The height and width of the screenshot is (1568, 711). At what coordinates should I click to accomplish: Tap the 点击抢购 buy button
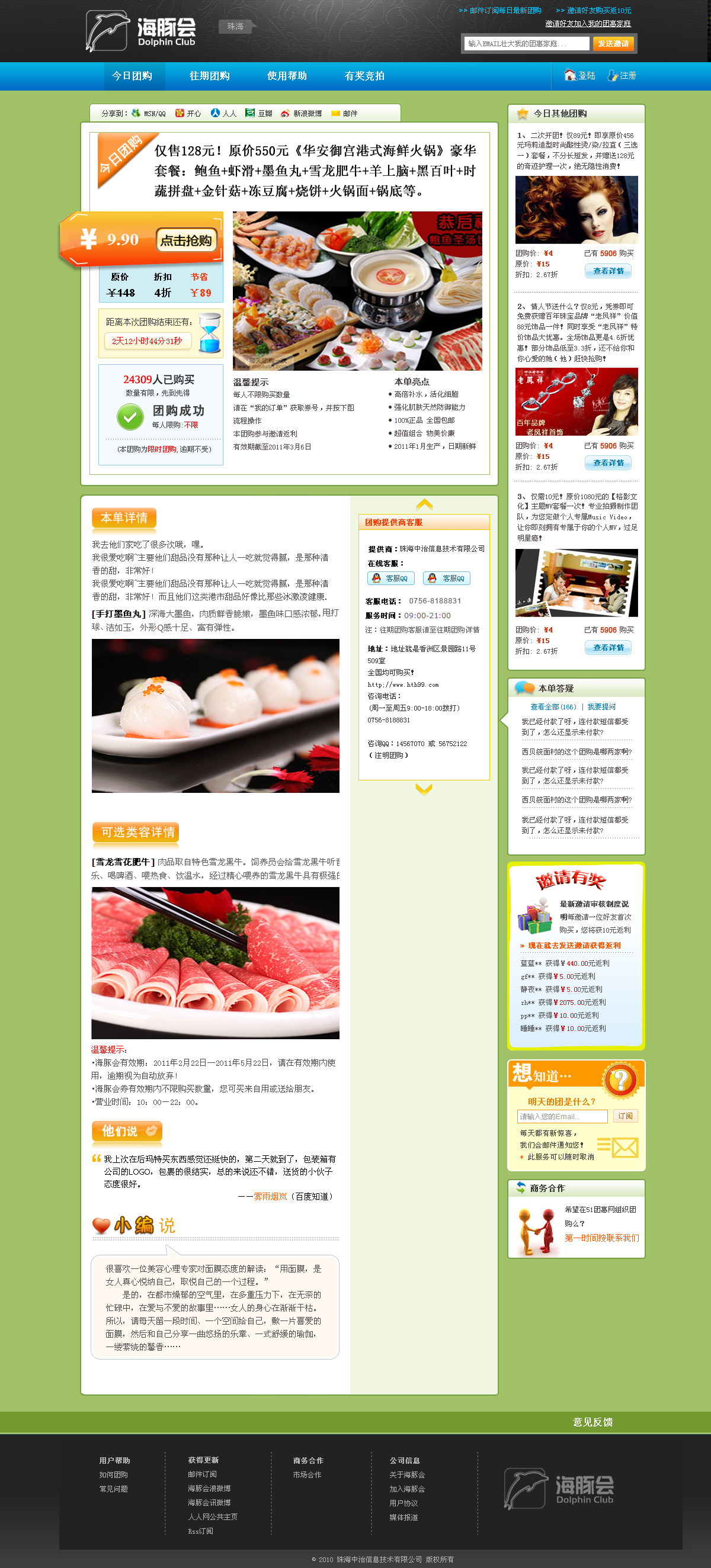[x=186, y=240]
